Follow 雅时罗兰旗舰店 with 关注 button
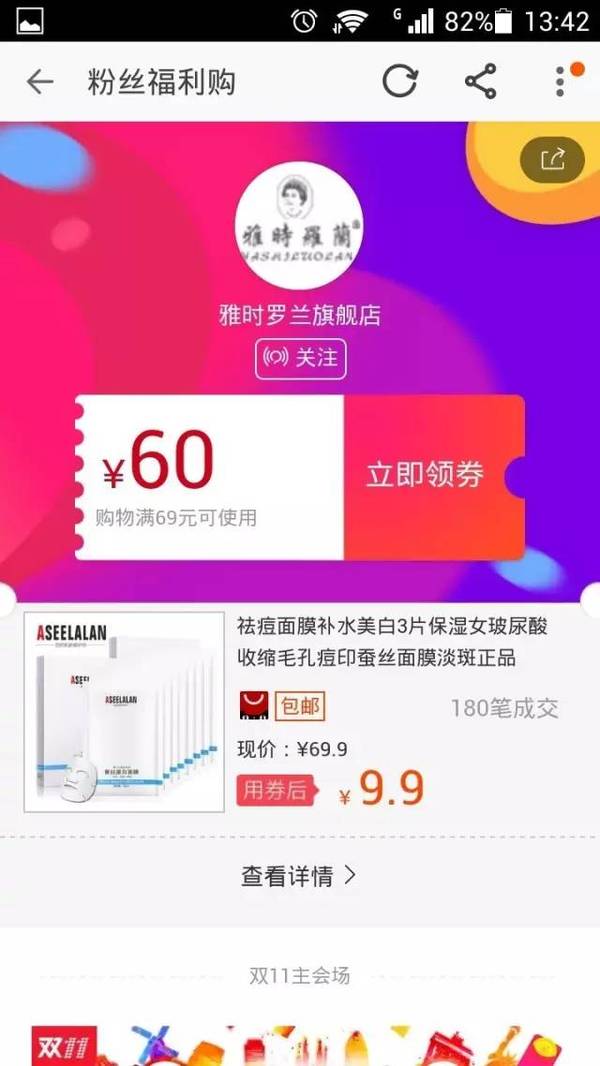Image resolution: width=600 pixels, height=1066 pixels. (x=301, y=358)
